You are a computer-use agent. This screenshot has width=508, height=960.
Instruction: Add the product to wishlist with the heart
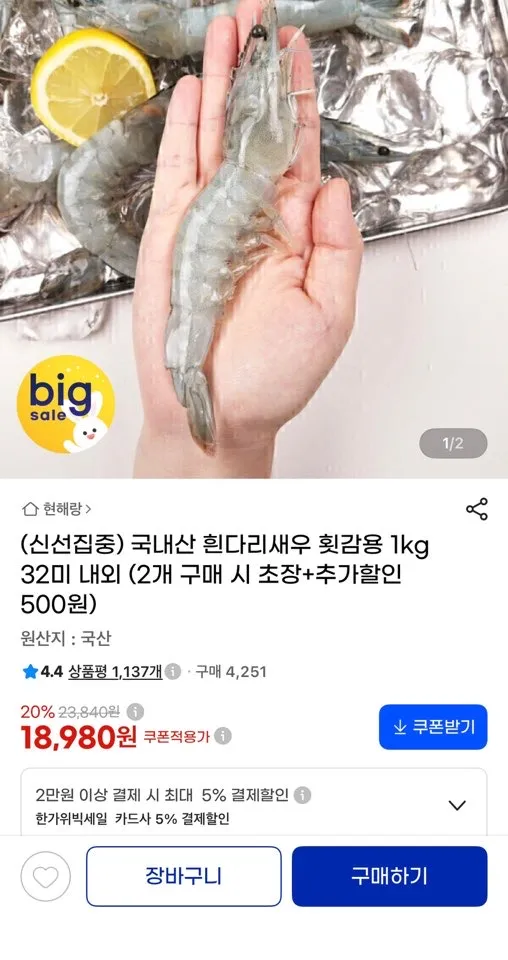coord(46,876)
